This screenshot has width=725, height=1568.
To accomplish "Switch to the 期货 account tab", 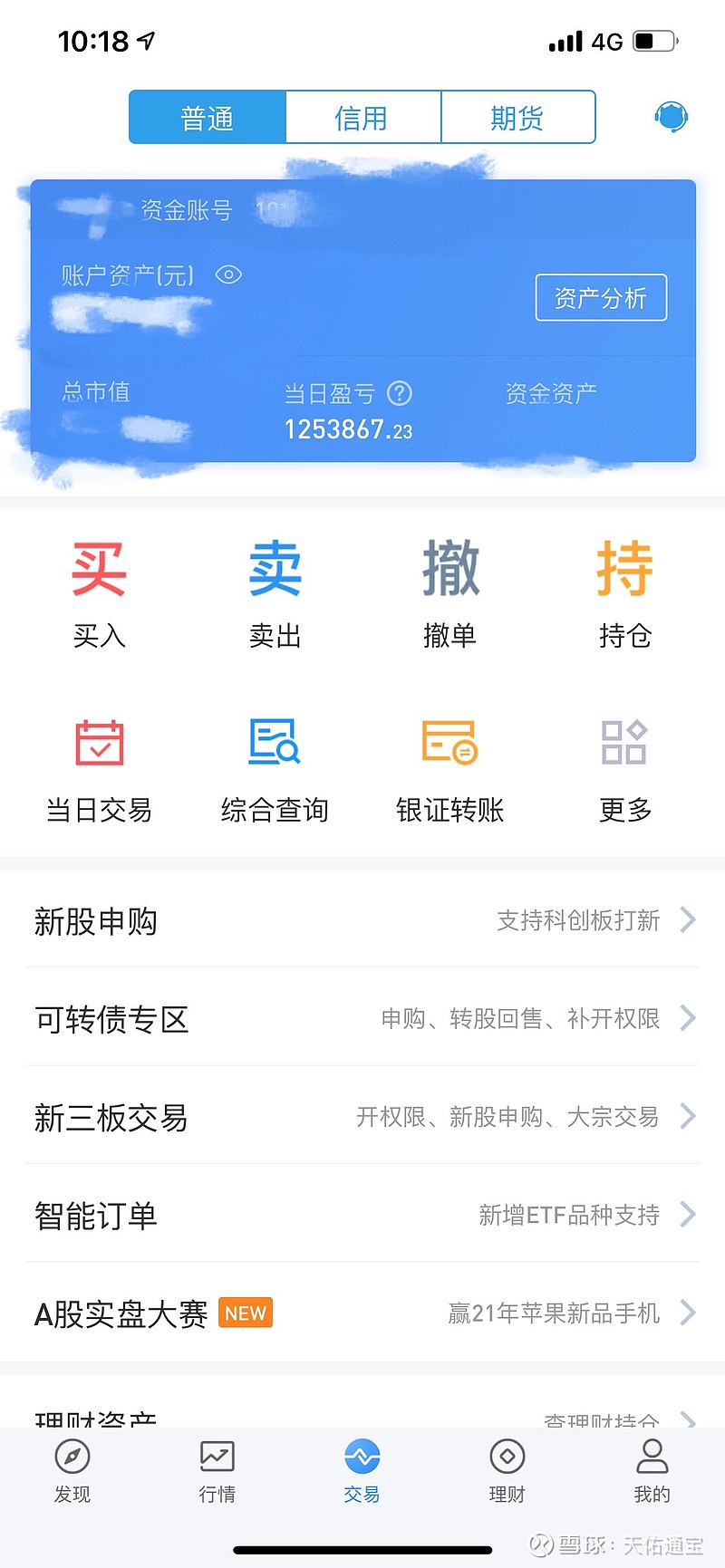I will [x=517, y=118].
